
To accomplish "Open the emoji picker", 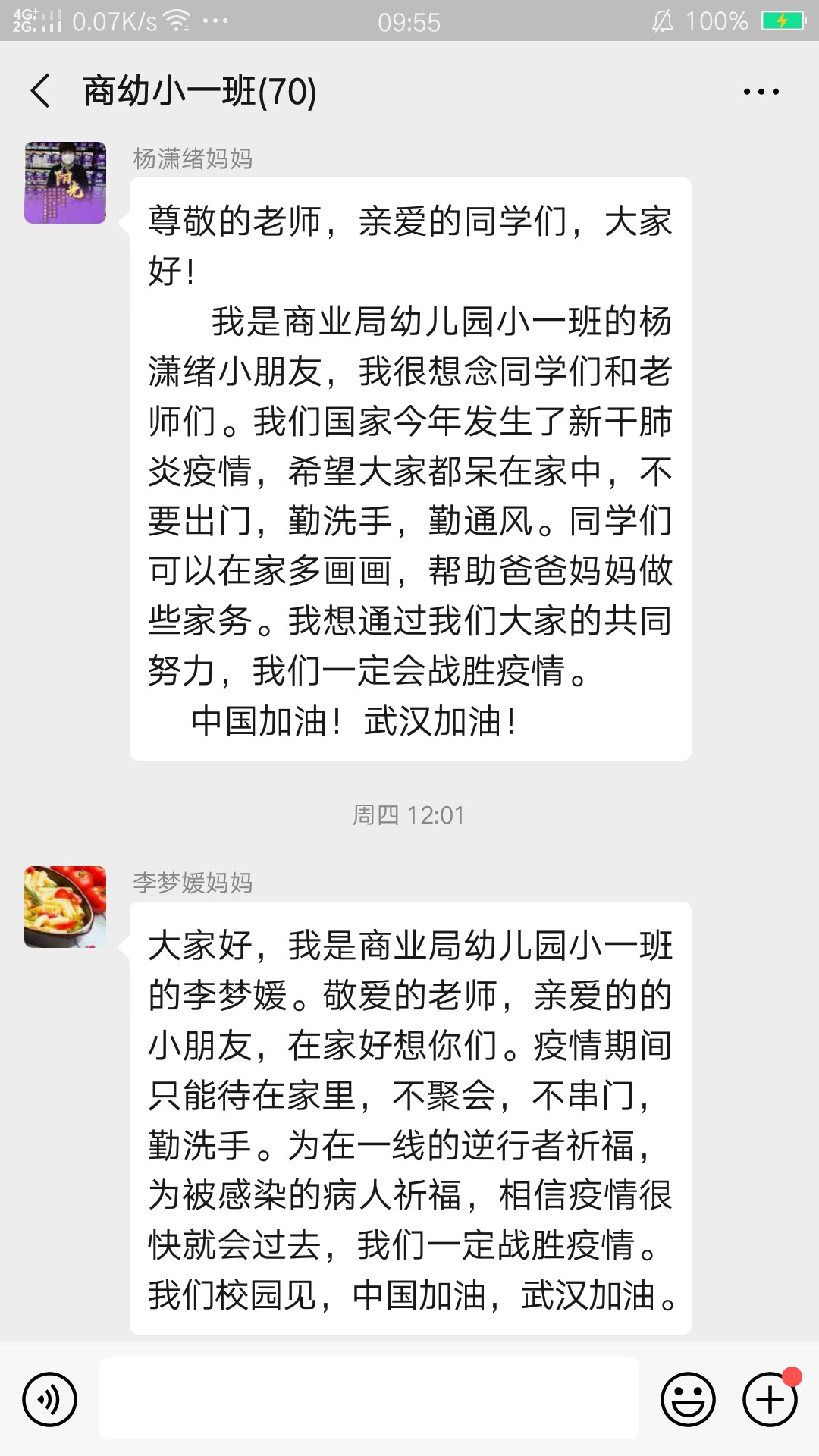I will [x=688, y=1399].
